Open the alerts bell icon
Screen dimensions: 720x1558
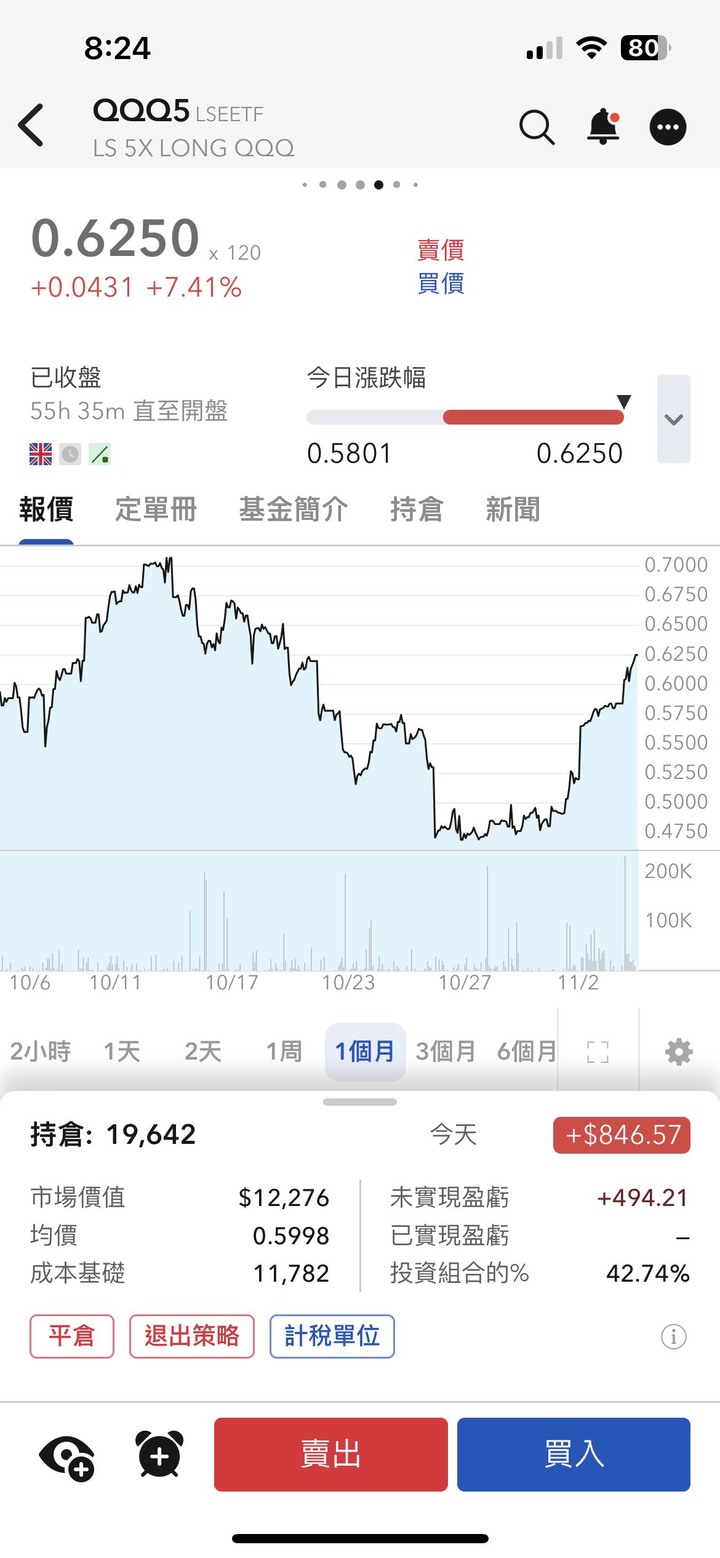pyautogui.click(x=603, y=127)
